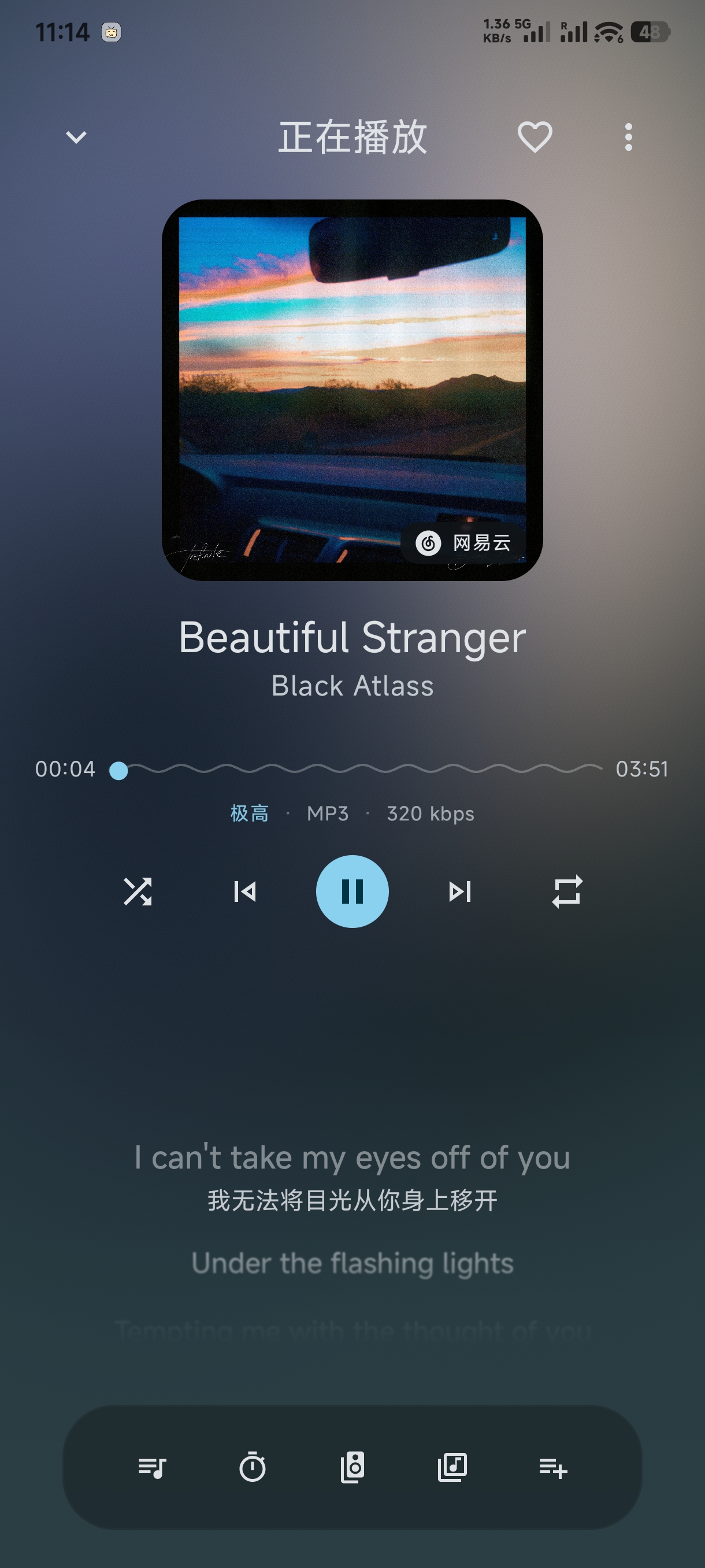The image size is (705, 1568).
Task: Toggle repeat mode
Action: (x=567, y=891)
